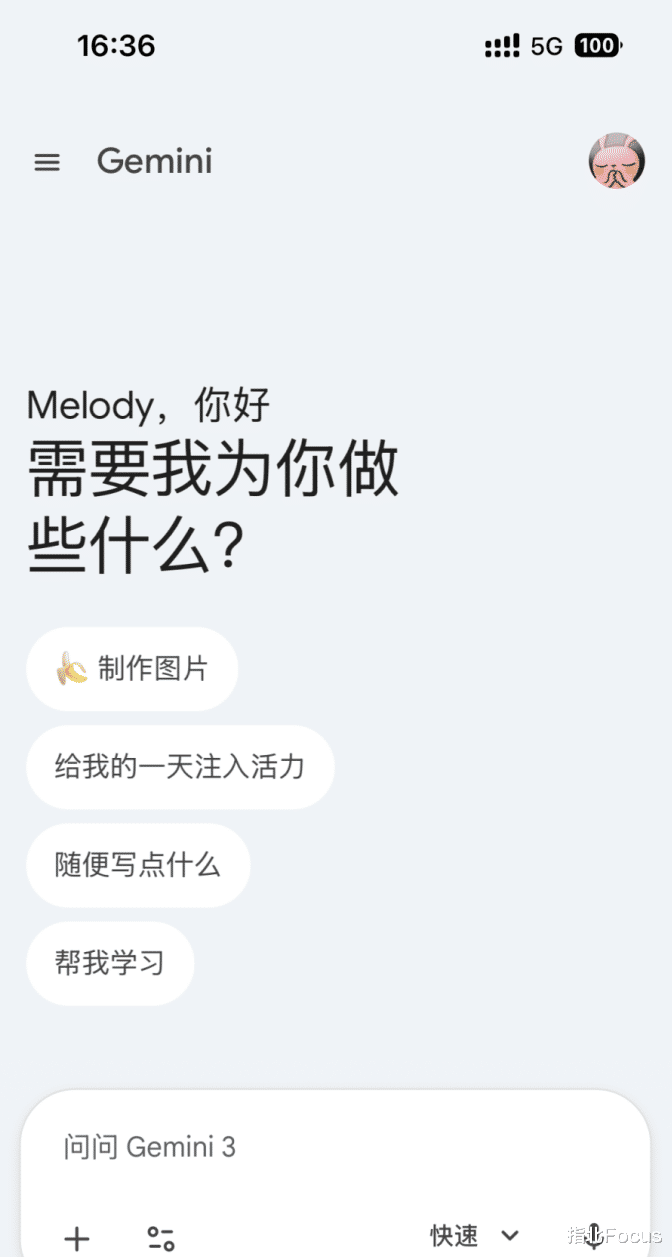Viewport: 672px width, 1257px height.
Task: Choose the 给我的一天注入活力 suggestion
Action: [180, 767]
